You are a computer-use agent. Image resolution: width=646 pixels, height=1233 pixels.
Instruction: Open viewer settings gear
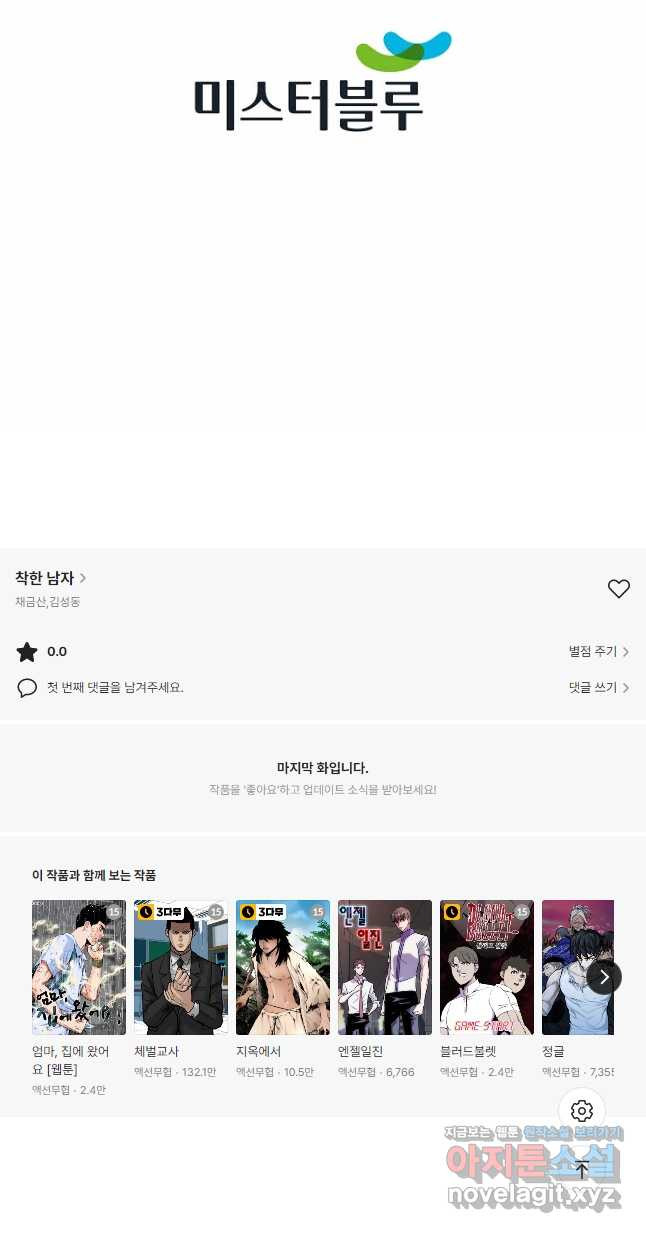point(582,1111)
